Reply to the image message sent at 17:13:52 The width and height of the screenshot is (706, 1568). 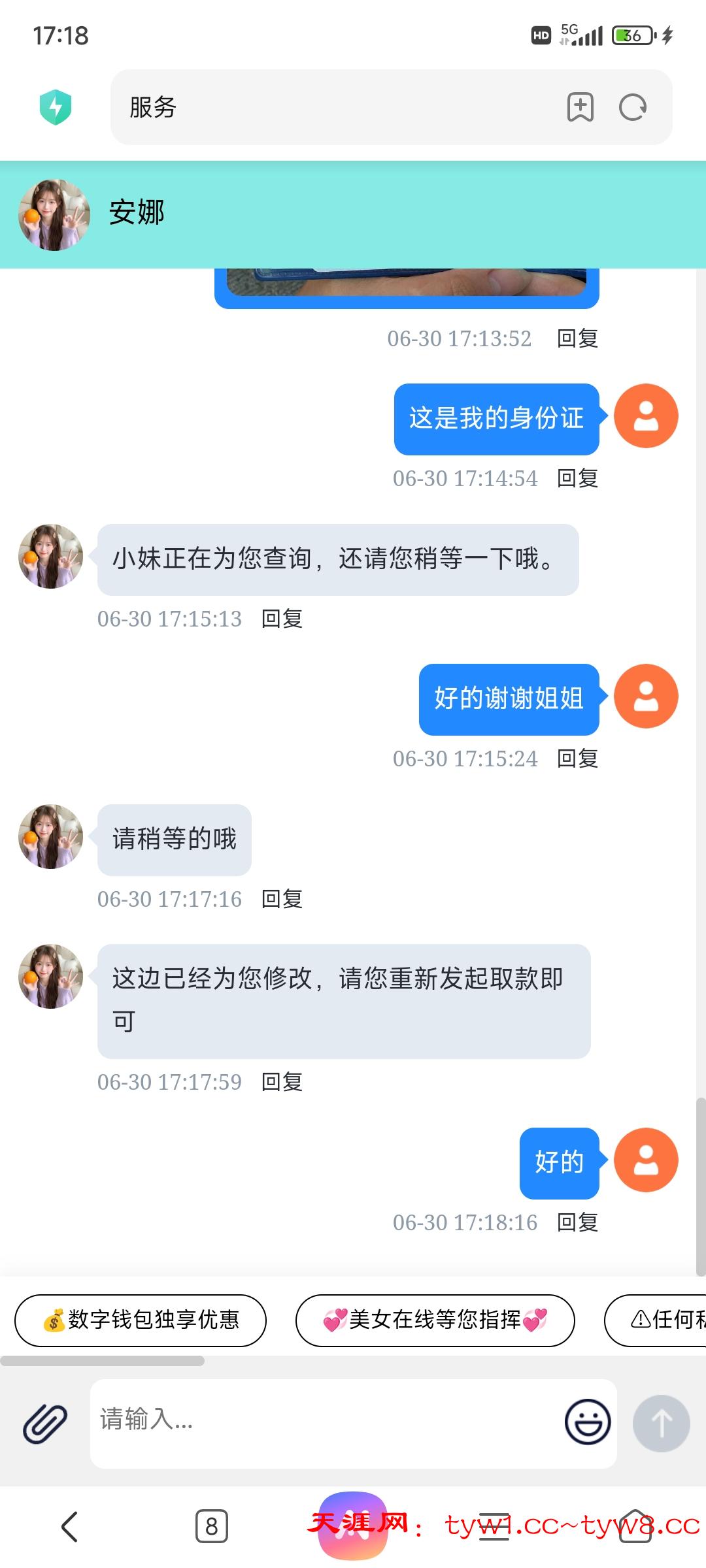(x=577, y=338)
